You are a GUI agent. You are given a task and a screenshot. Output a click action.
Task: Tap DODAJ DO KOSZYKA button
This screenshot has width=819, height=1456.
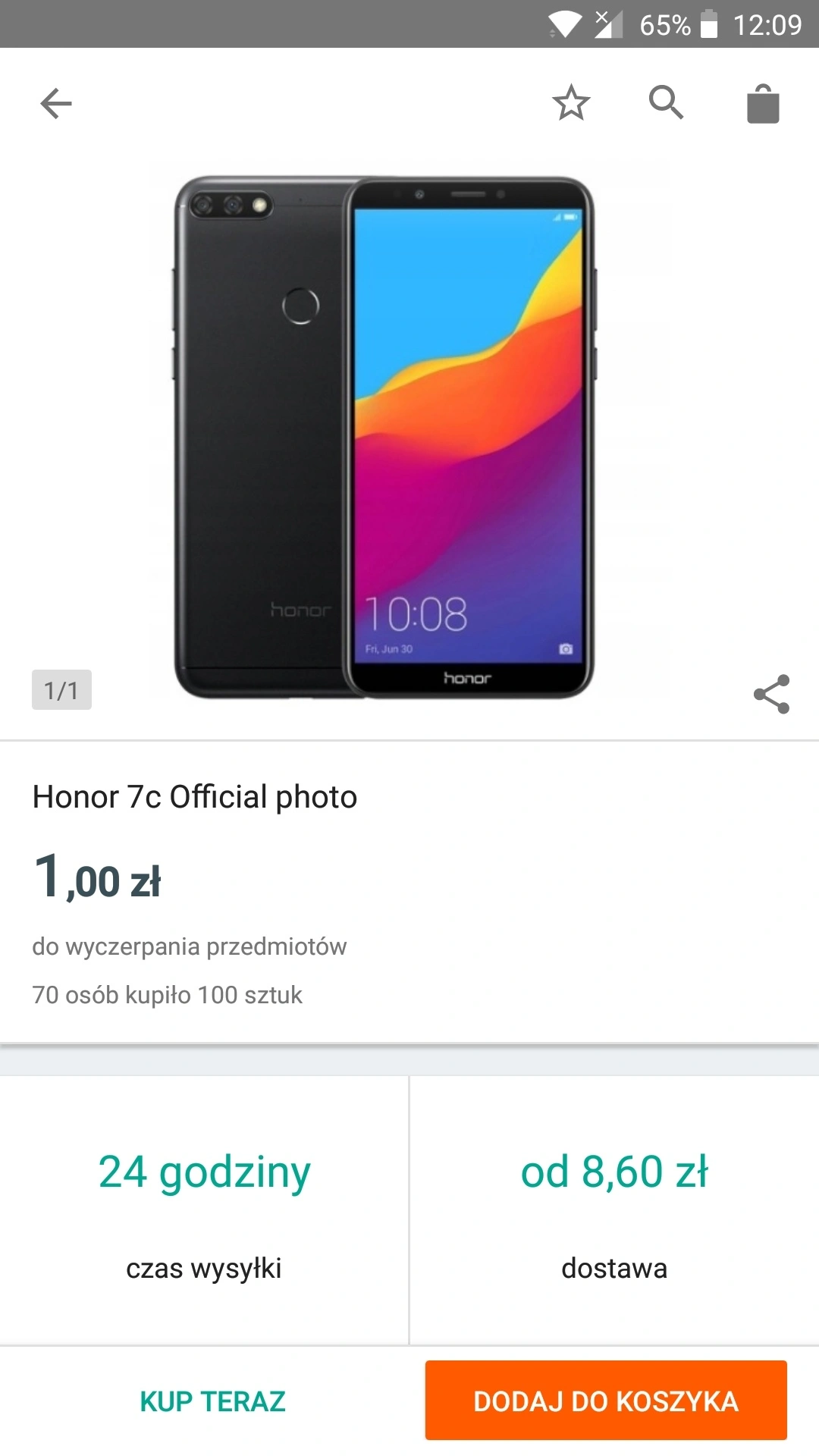606,1401
